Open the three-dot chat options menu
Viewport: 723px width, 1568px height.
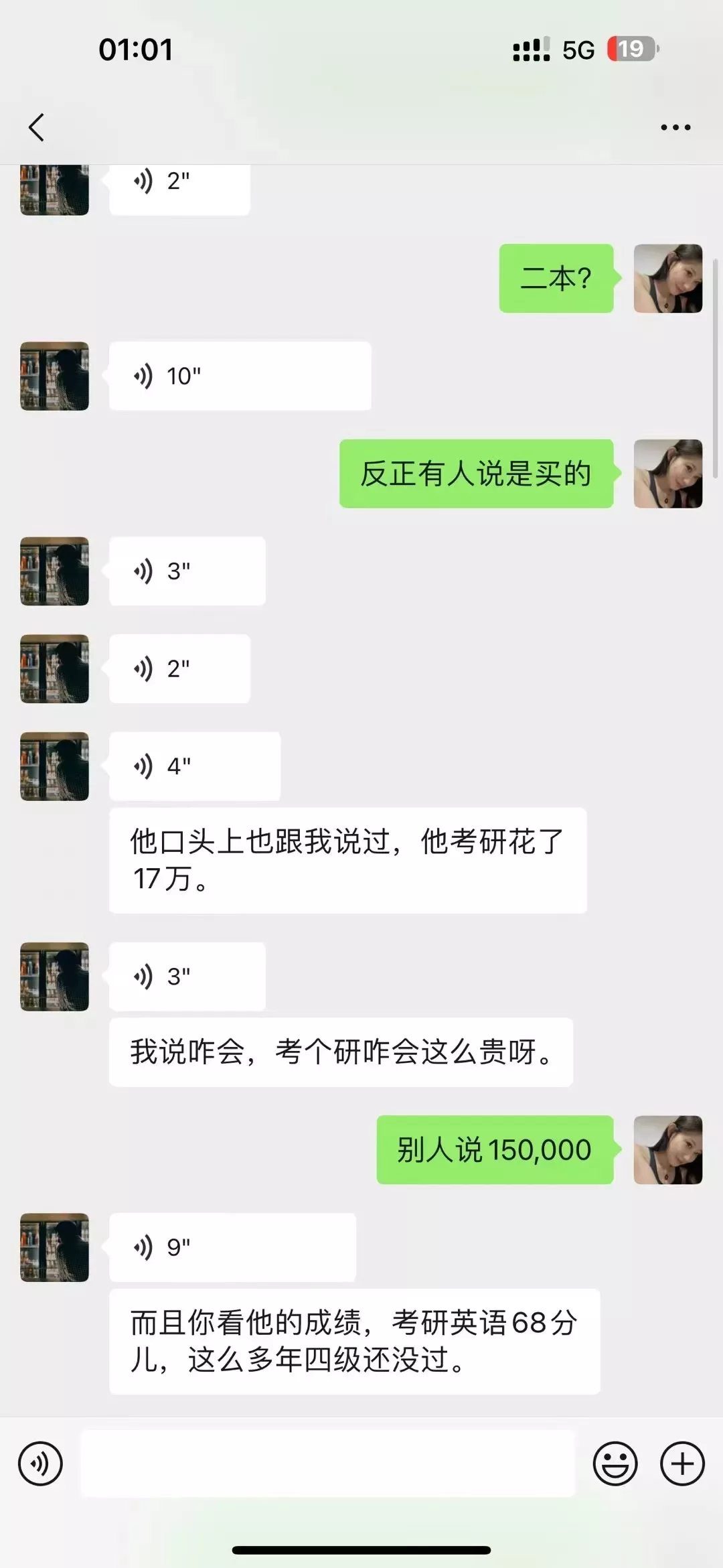(675, 127)
